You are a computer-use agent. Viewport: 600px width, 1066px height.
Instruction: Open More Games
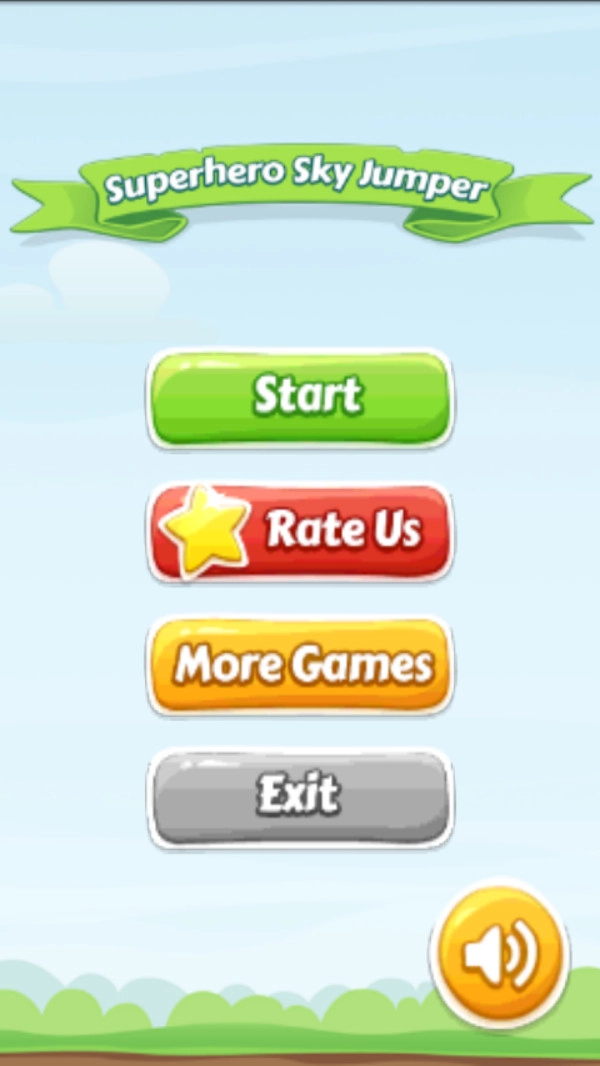tap(300, 665)
